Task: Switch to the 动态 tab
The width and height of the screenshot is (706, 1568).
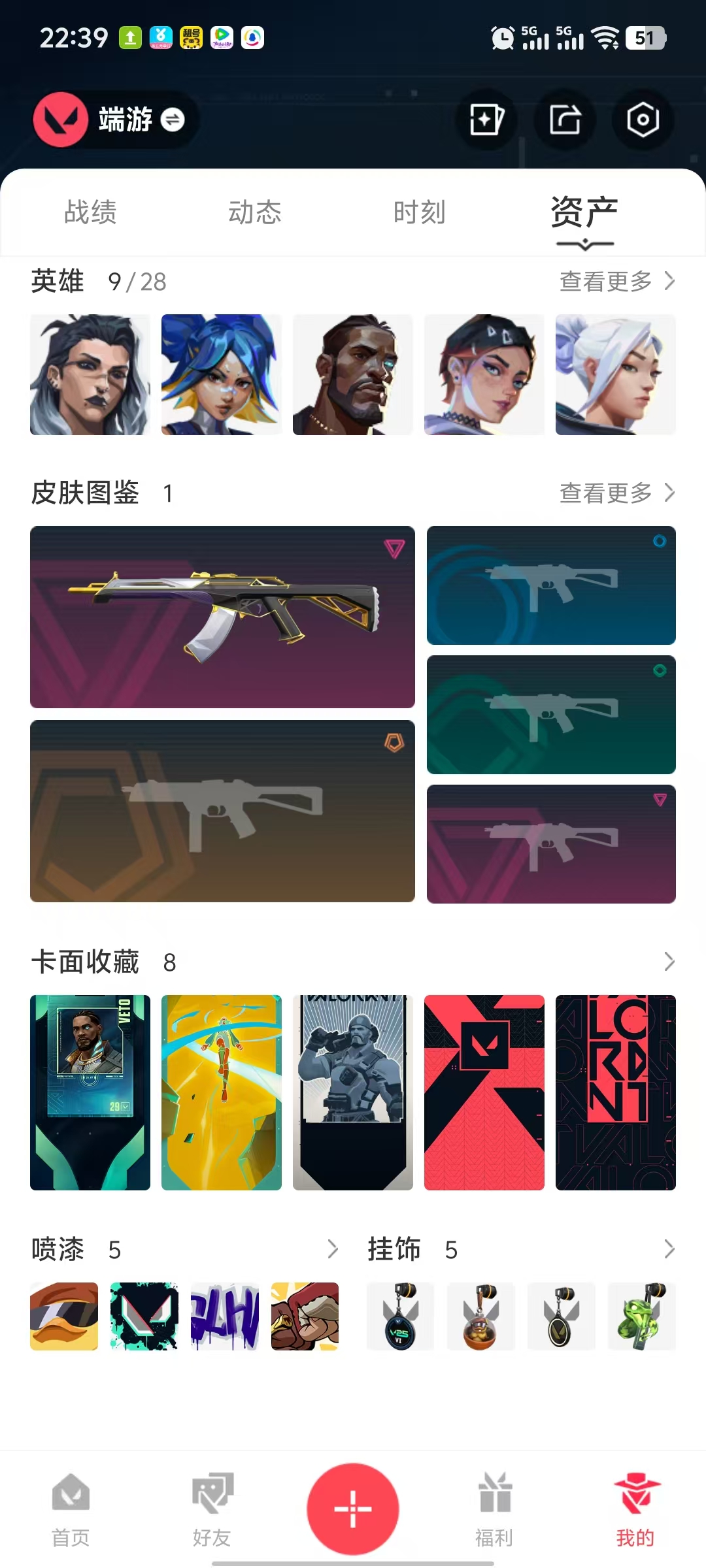Action: tap(255, 212)
